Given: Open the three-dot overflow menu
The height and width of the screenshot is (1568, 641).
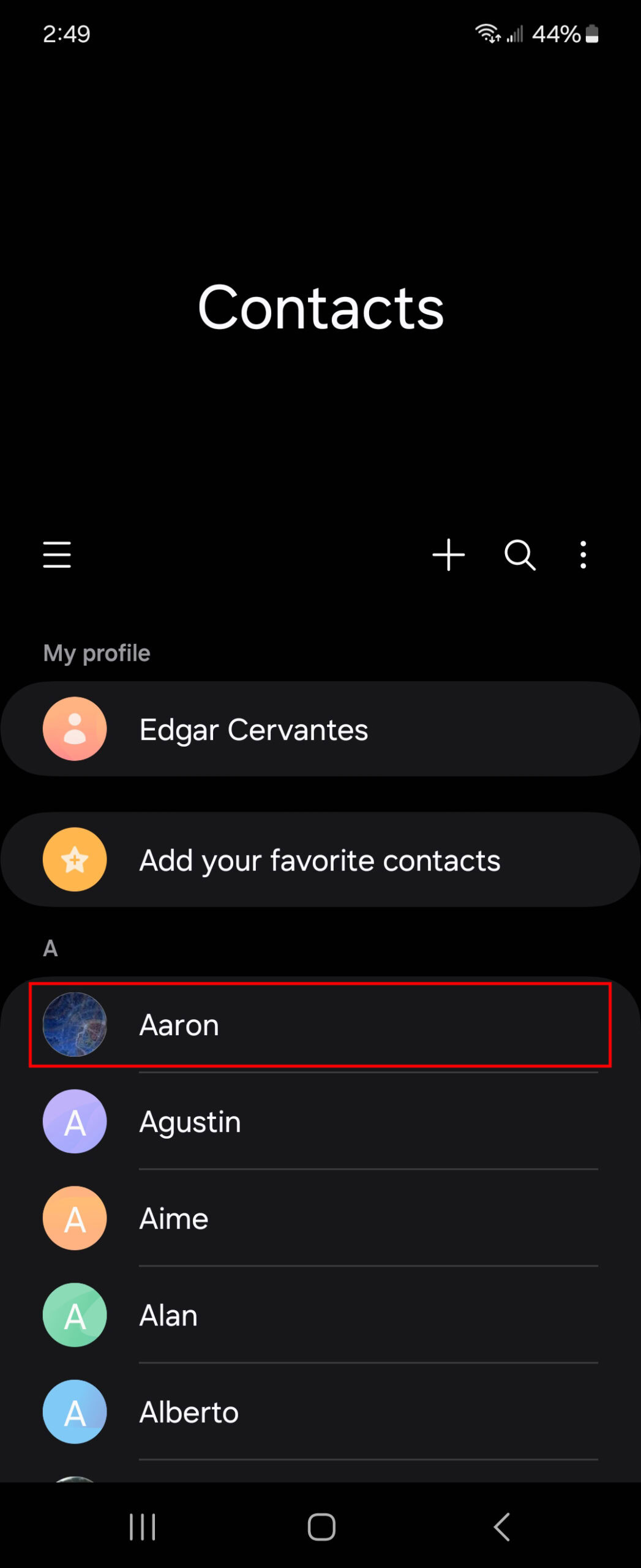Looking at the screenshot, I should pos(583,554).
